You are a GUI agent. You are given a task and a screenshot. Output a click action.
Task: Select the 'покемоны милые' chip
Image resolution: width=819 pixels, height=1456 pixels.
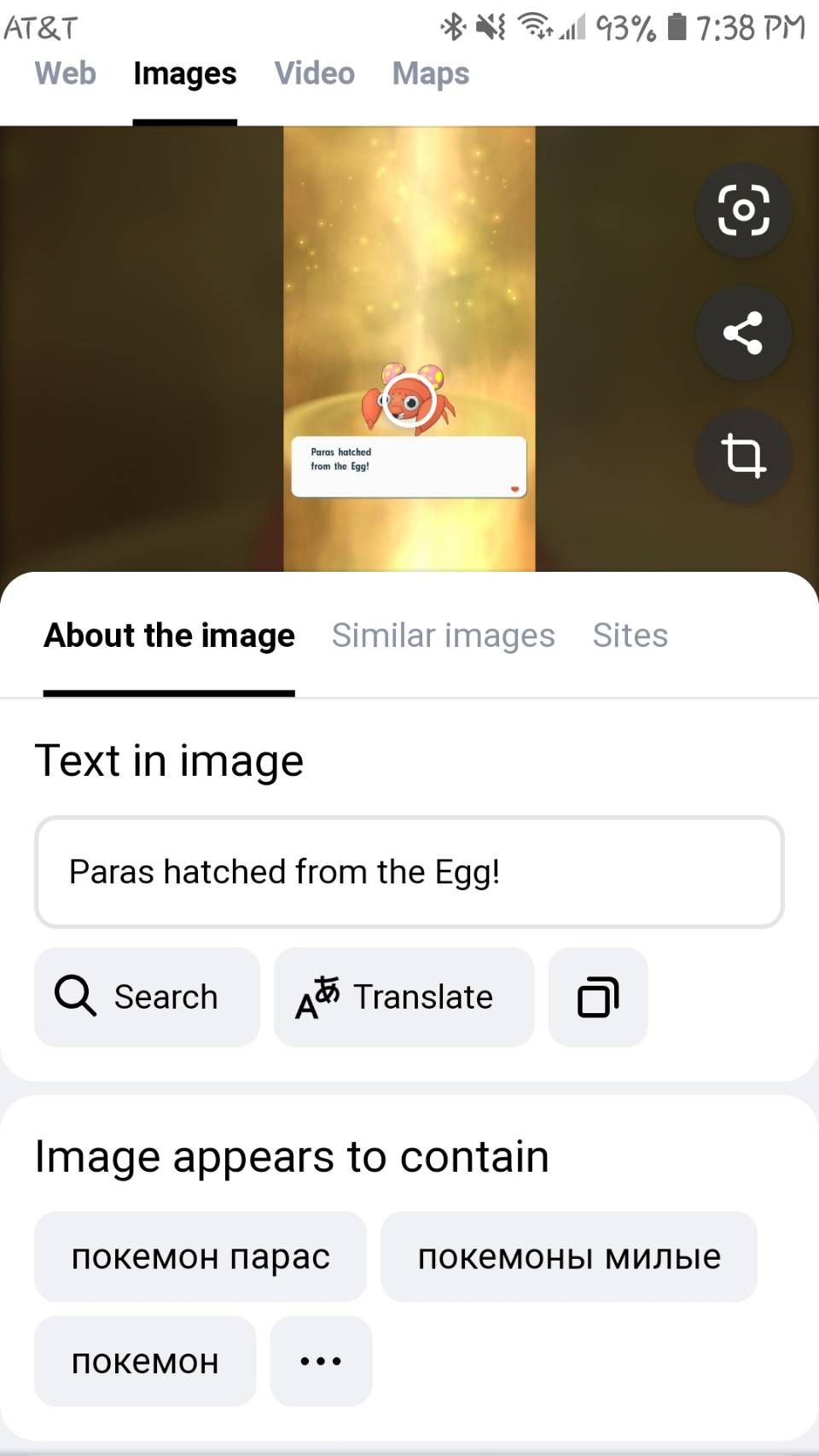click(x=568, y=1256)
